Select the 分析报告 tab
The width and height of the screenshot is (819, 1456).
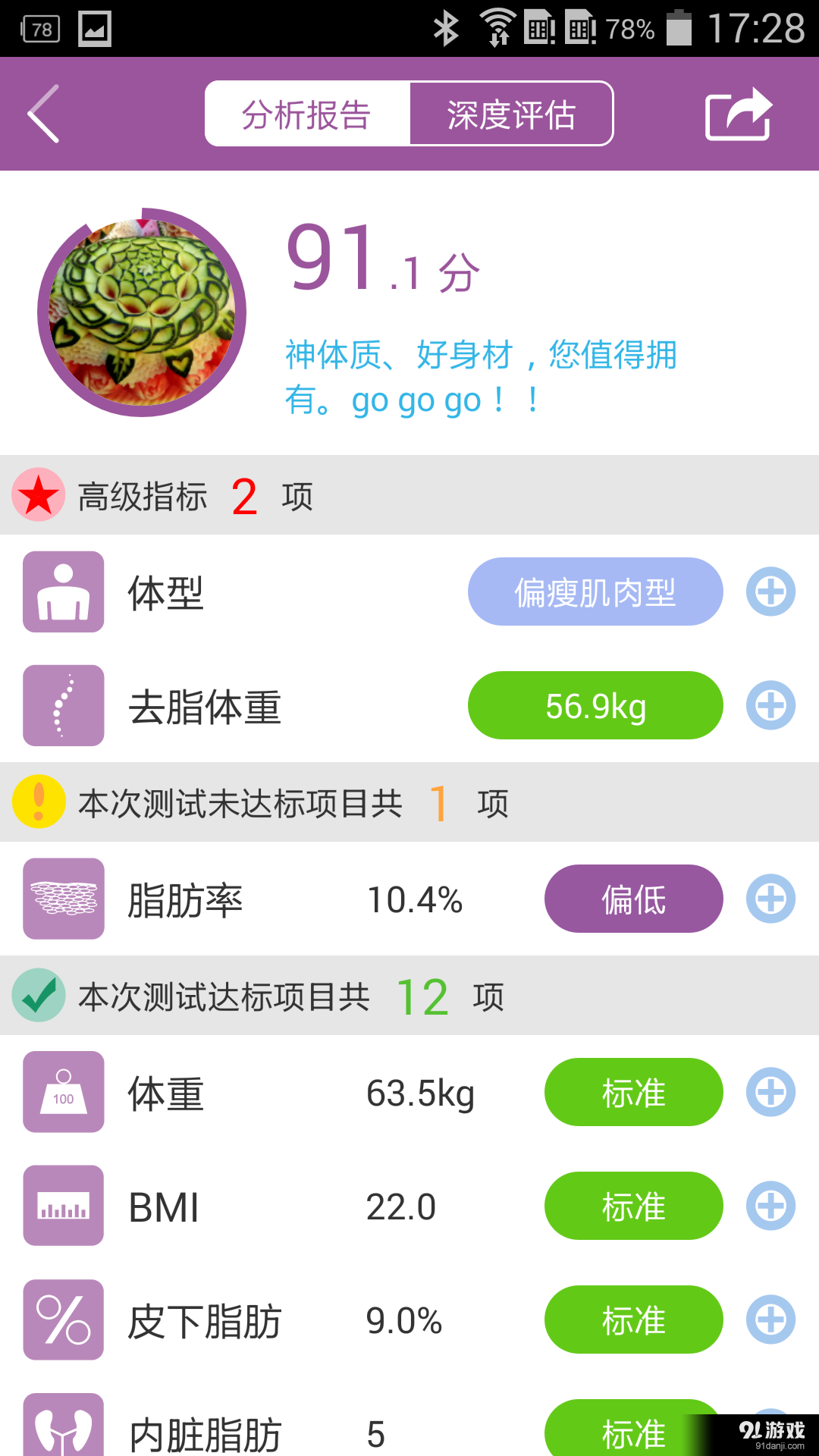click(306, 114)
